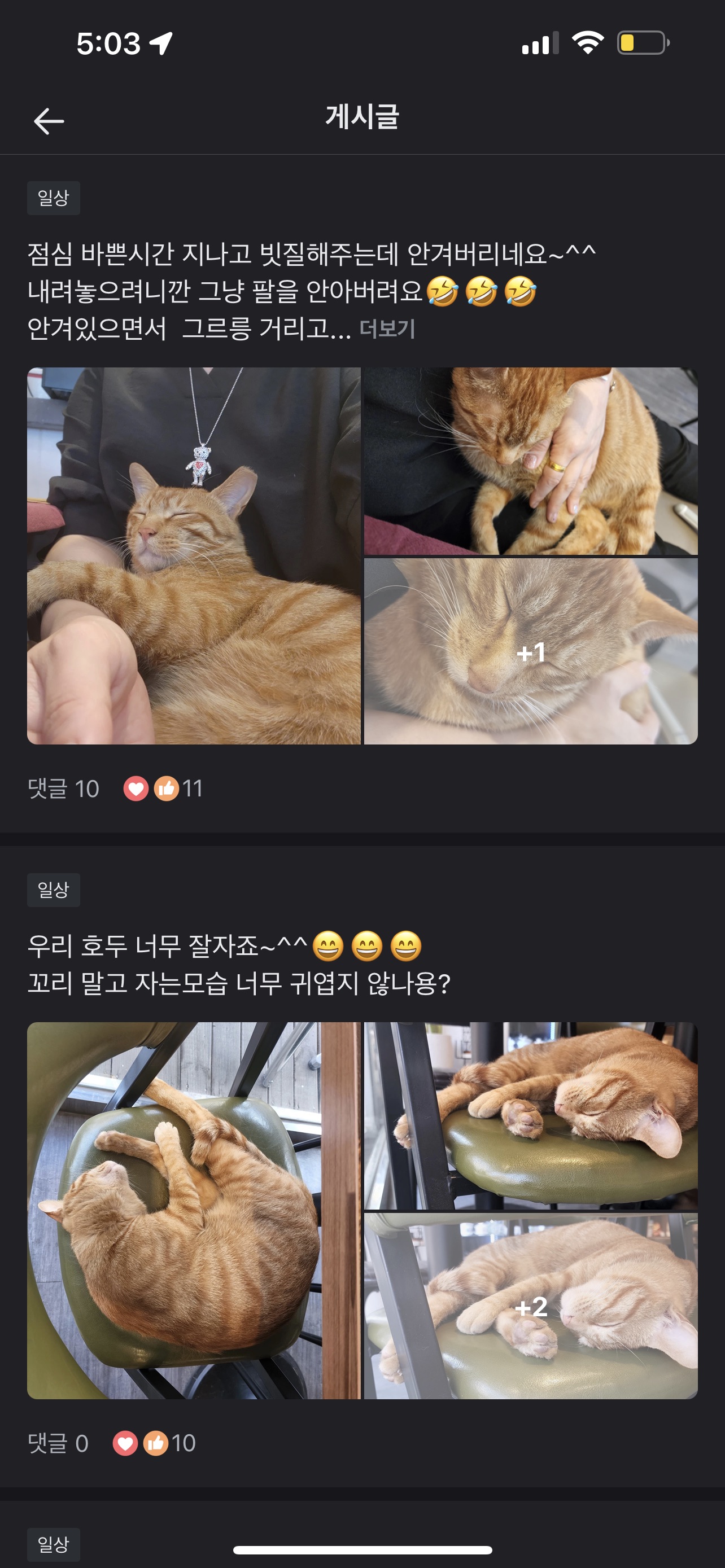Open the photo of hand petting cat
Image resolution: width=725 pixels, height=1568 pixels.
pos(530,461)
